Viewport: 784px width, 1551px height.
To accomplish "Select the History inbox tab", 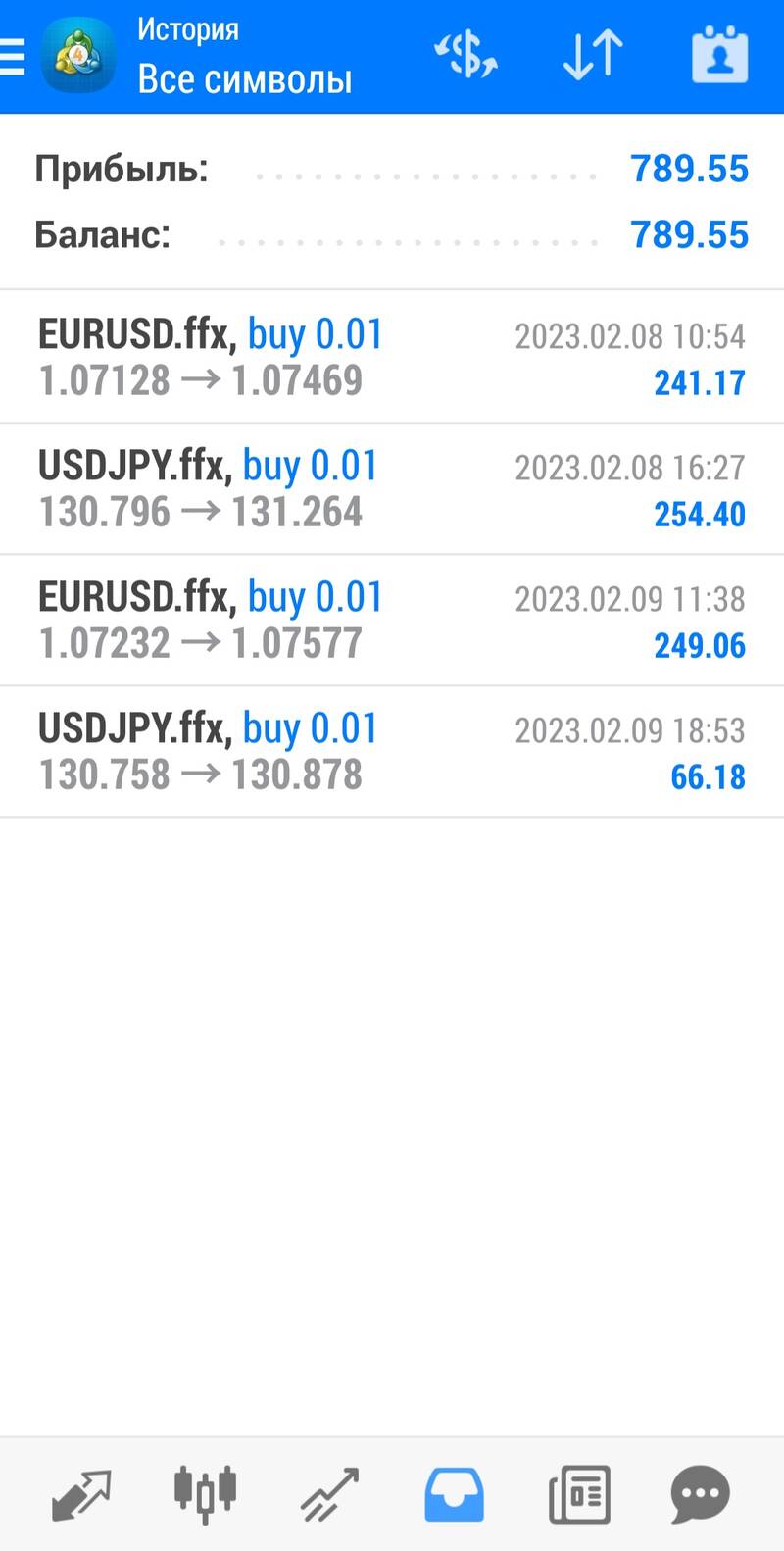I will pyautogui.click(x=454, y=1495).
